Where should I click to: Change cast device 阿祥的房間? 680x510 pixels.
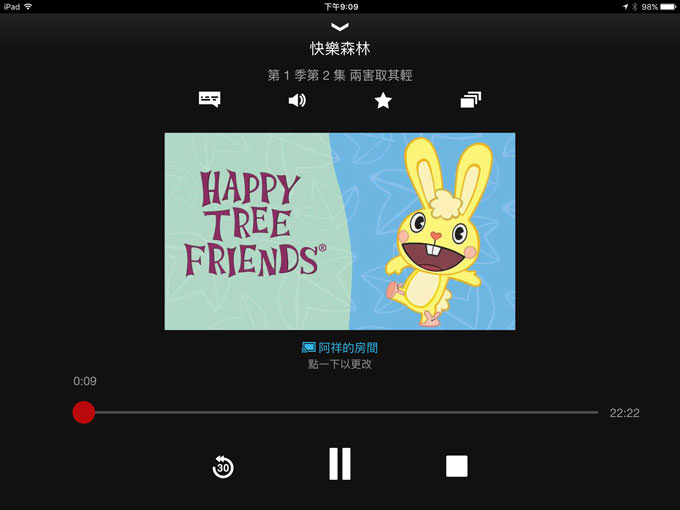pos(340,348)
